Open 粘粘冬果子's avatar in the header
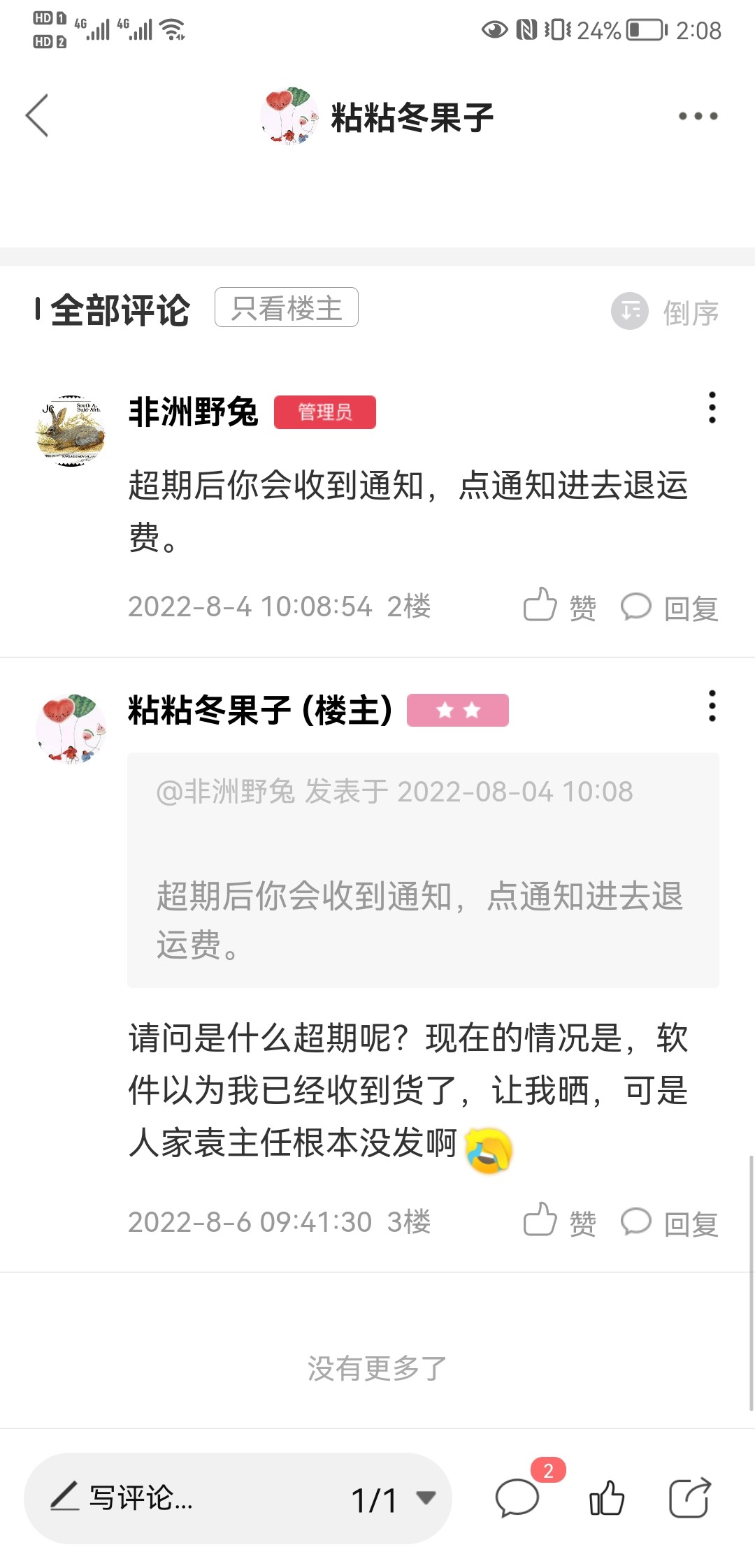Image resolution: width=755 pixels, height=1568 pixels. (289, 116)
